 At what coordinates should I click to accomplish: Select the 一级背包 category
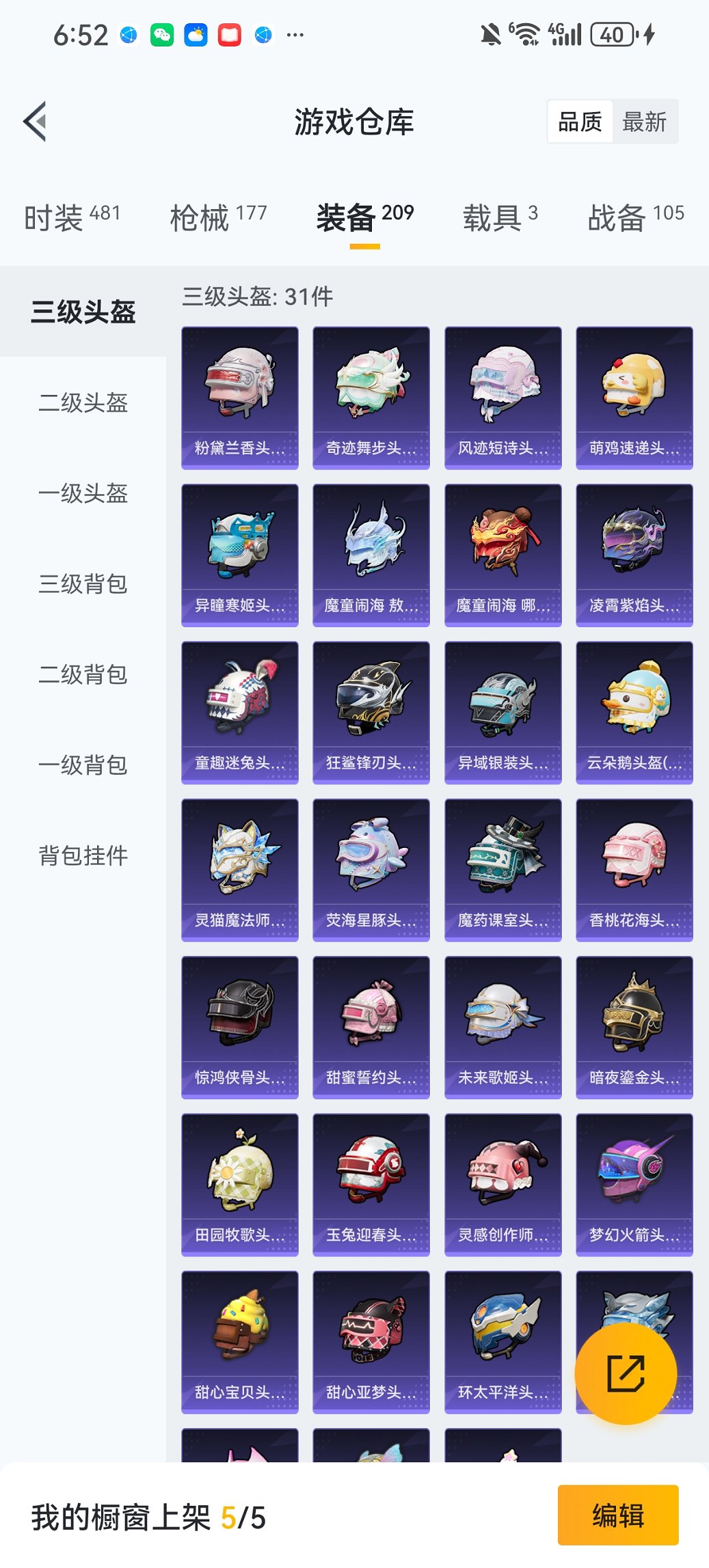click(x=83, y=765)
